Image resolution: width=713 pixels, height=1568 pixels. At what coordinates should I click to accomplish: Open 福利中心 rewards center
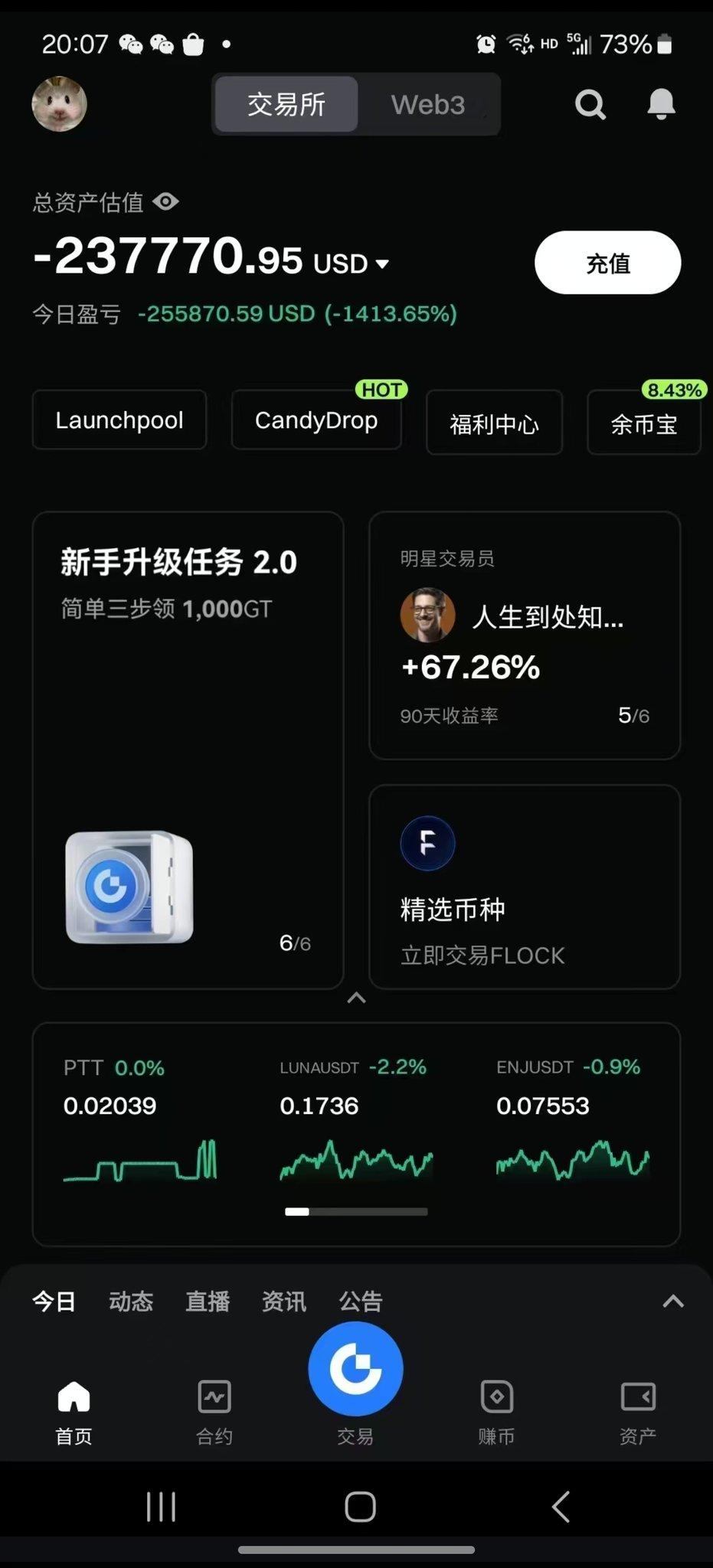point(494,423)
